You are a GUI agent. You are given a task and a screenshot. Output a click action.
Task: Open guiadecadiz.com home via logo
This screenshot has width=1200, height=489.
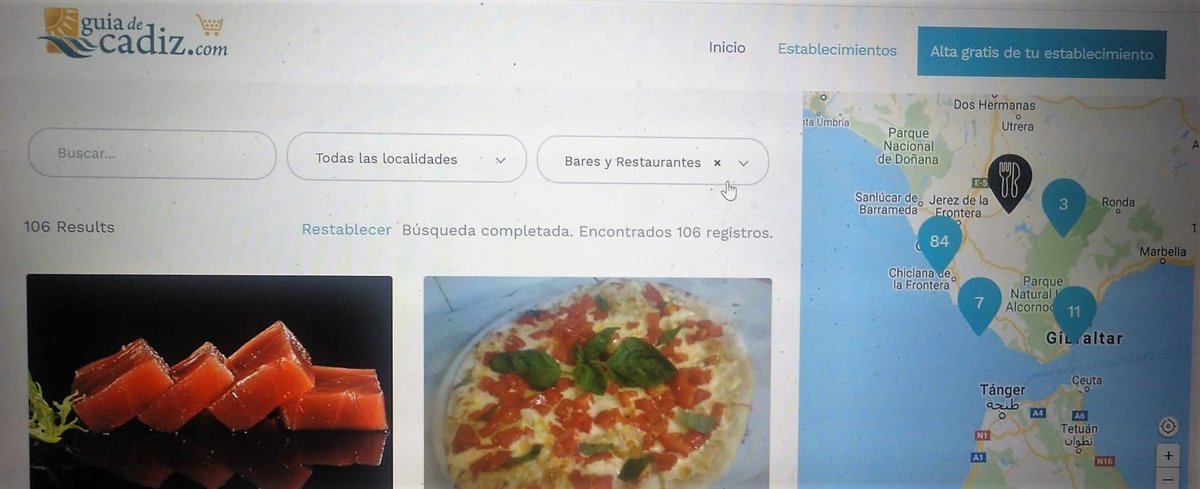point(132,34)
